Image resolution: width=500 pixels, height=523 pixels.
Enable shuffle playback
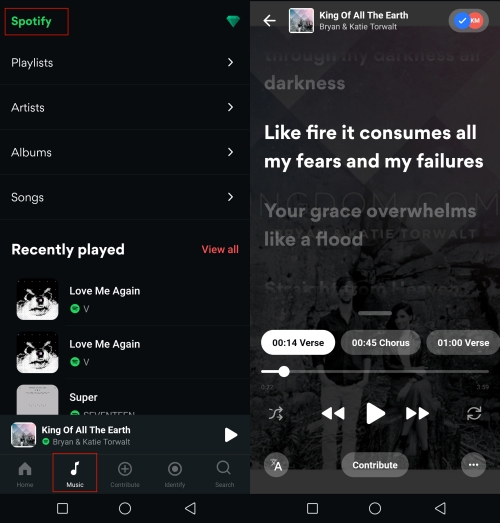(276, 414)
